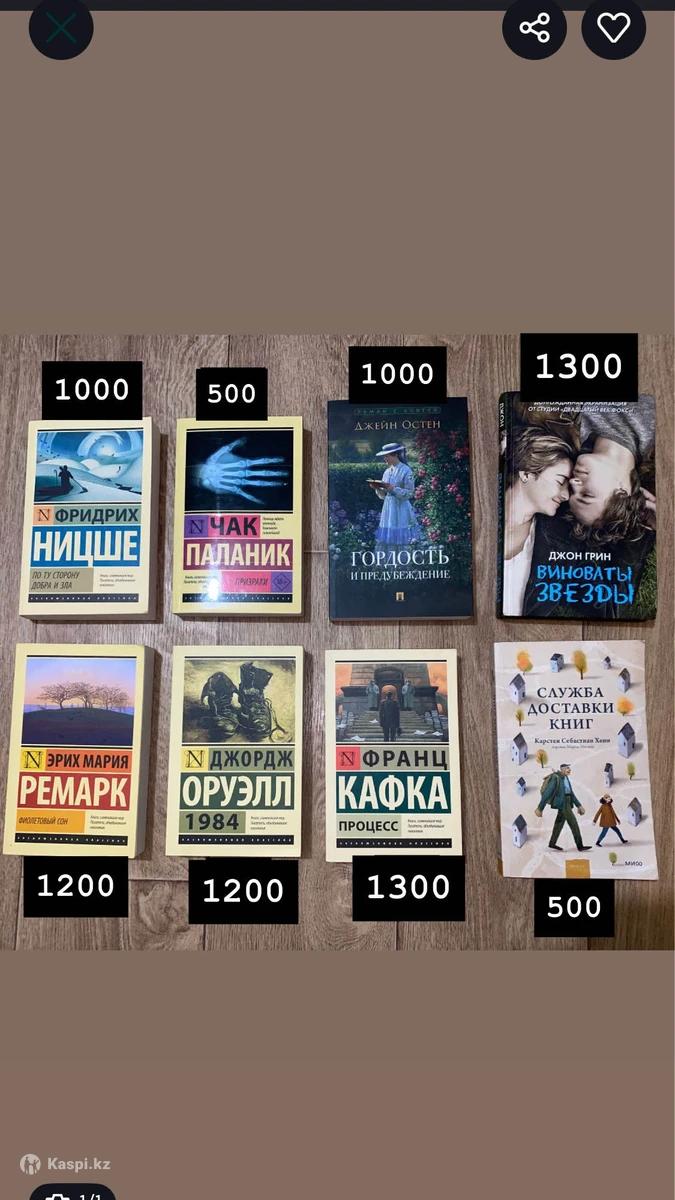675x1200 pixels.
Task: Close the photo viewer
Action: tap(61, 28)
